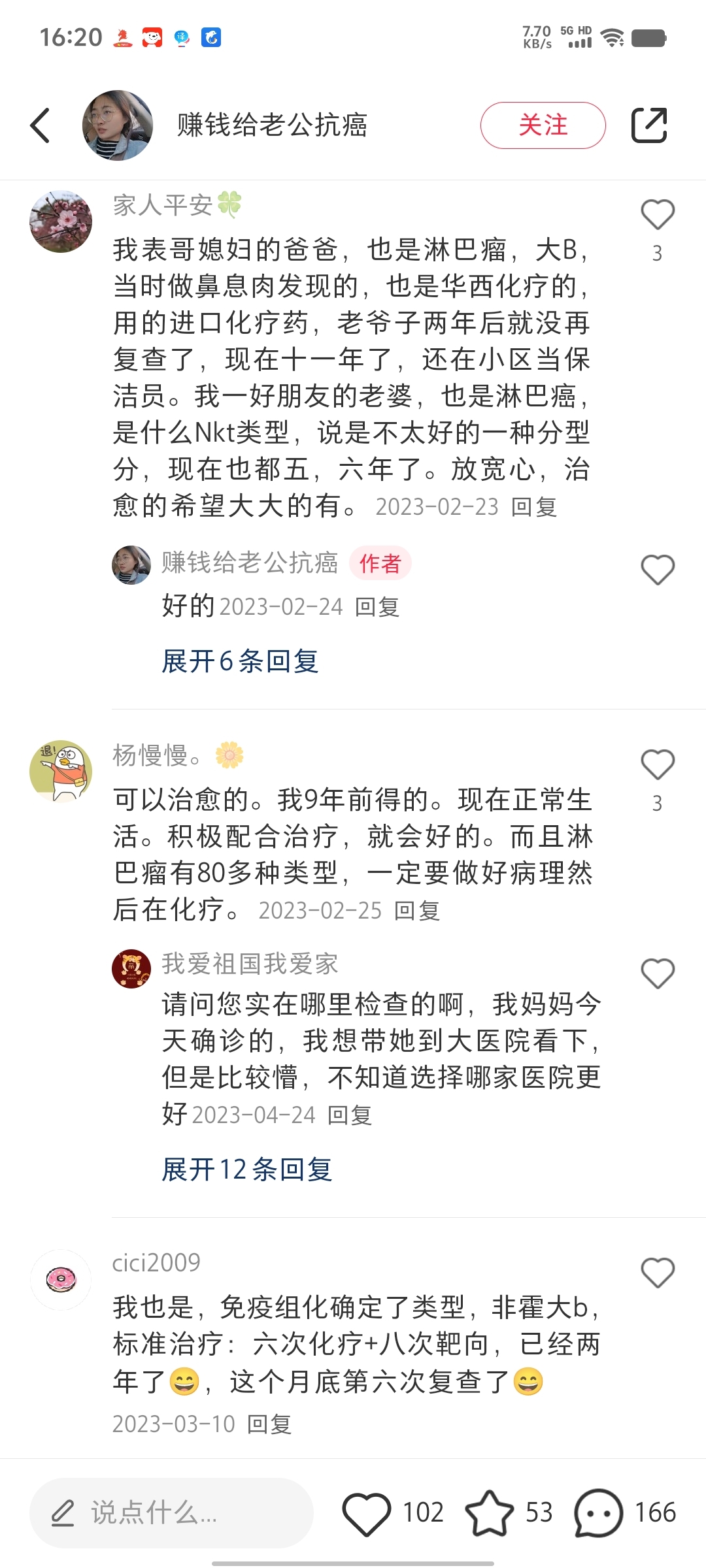This screenshot has width=706, height=1568.
Task: Reply to cici2009's comment dated 2023-03-10
Action: 269,1424
